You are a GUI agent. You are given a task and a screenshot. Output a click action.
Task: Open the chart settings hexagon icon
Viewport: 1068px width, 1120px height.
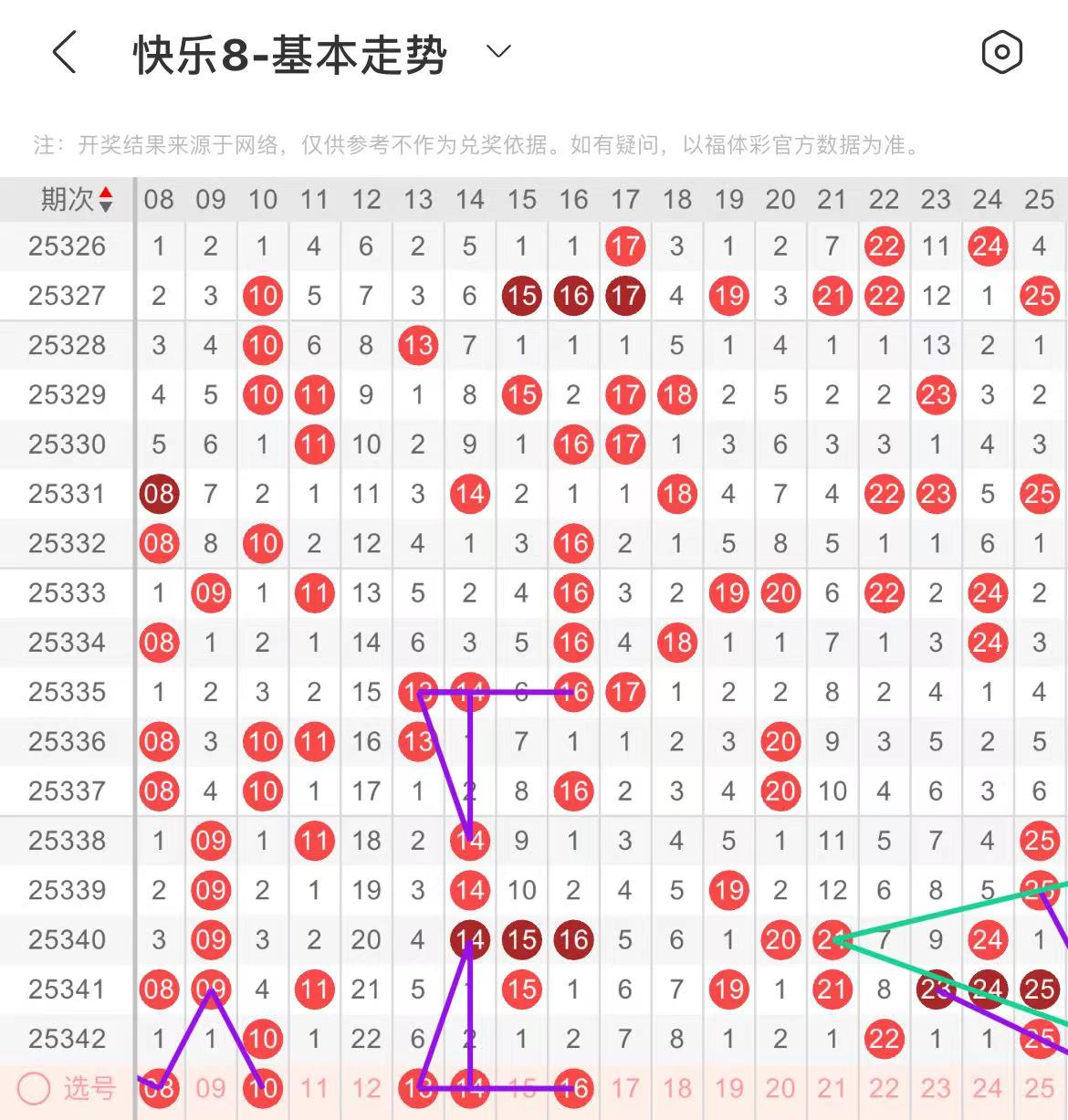coord(1001,52)
